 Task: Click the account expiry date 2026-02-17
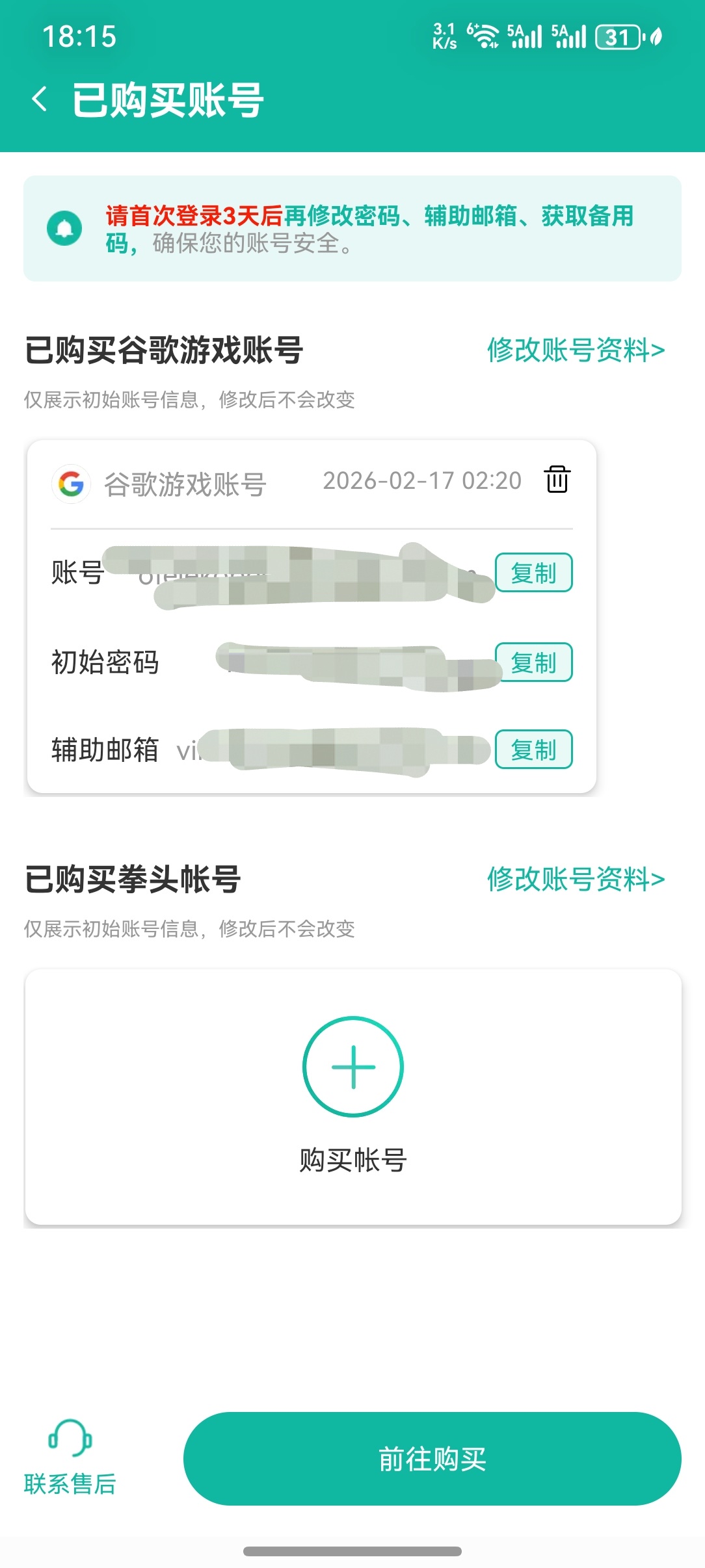421,480
